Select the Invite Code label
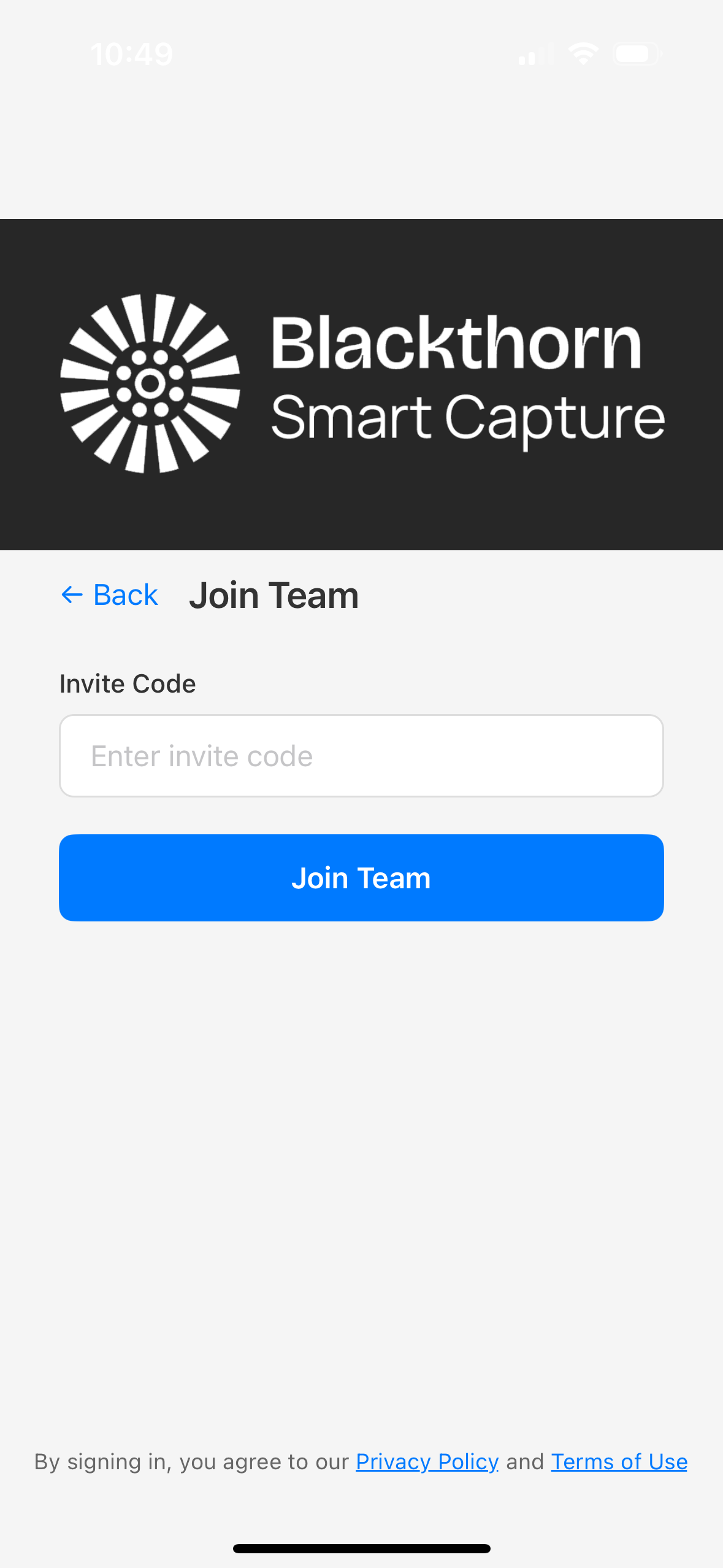 127,683
